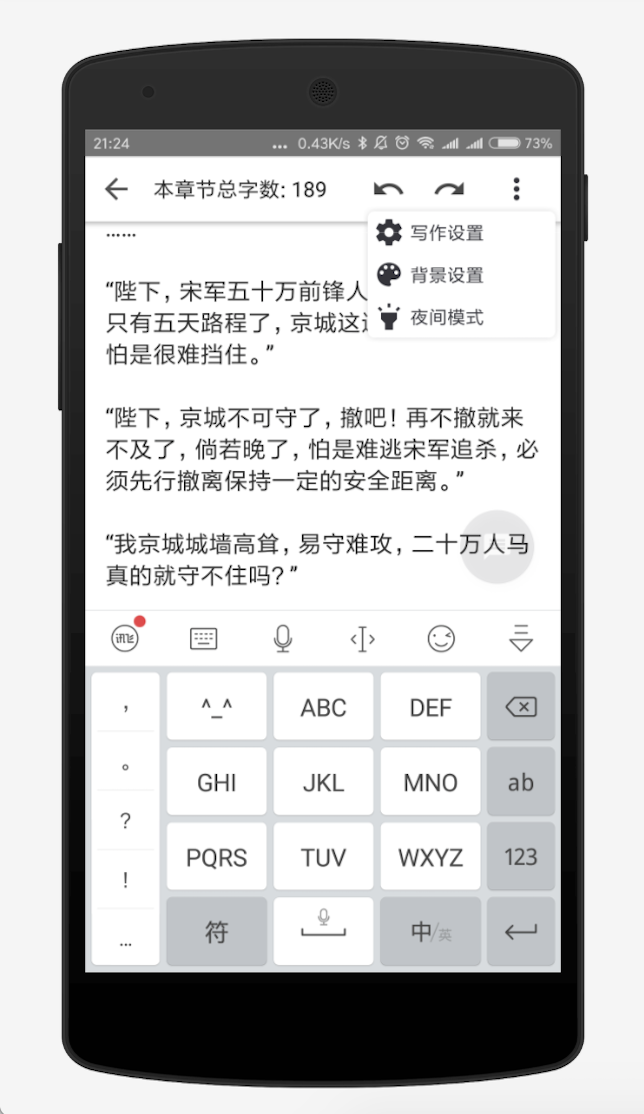Open 背景设置 background settings
Screen dimensions: 644x1114
click(446, 275)
